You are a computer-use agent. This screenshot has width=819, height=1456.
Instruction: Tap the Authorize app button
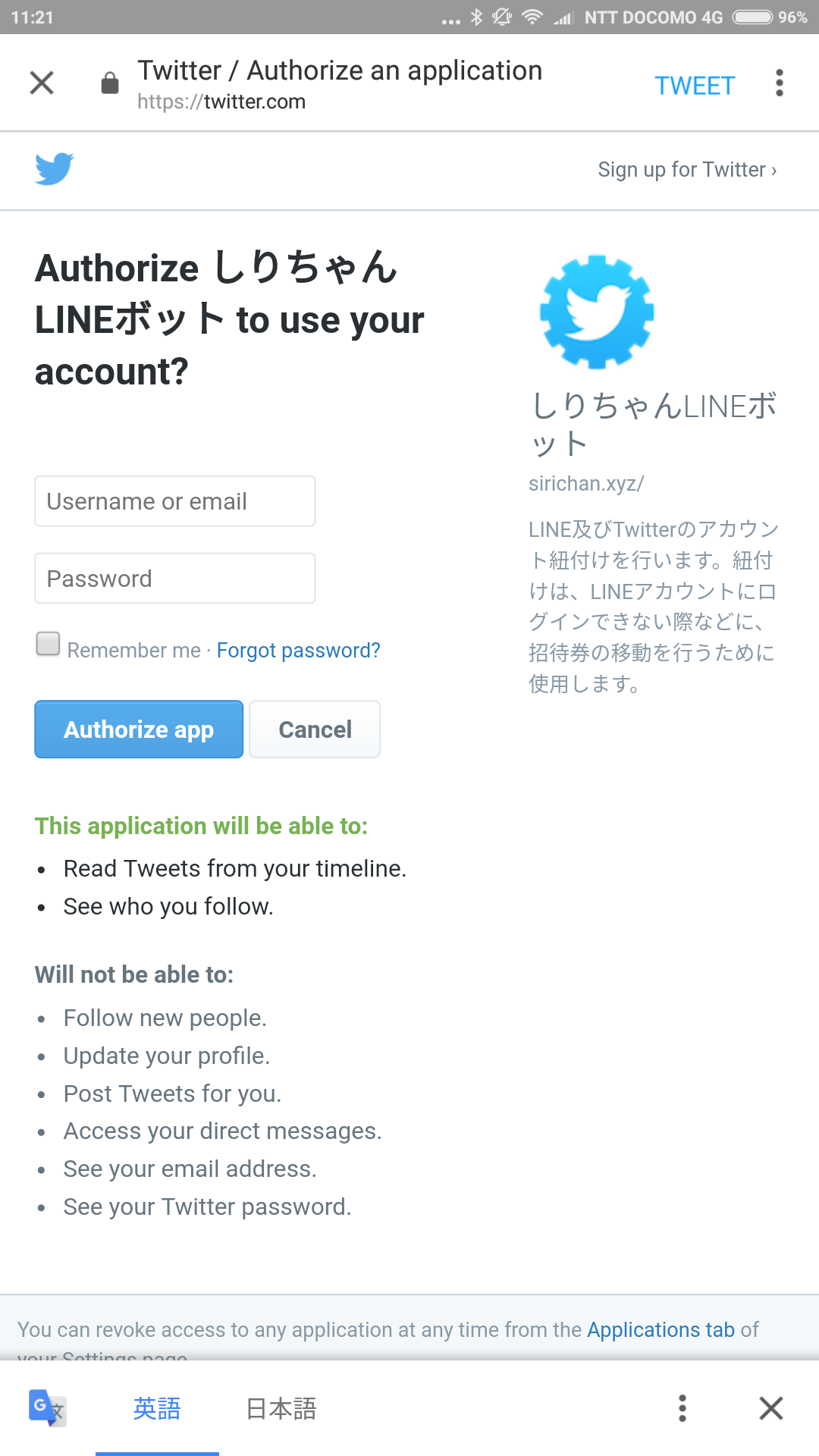coord(139,730)
